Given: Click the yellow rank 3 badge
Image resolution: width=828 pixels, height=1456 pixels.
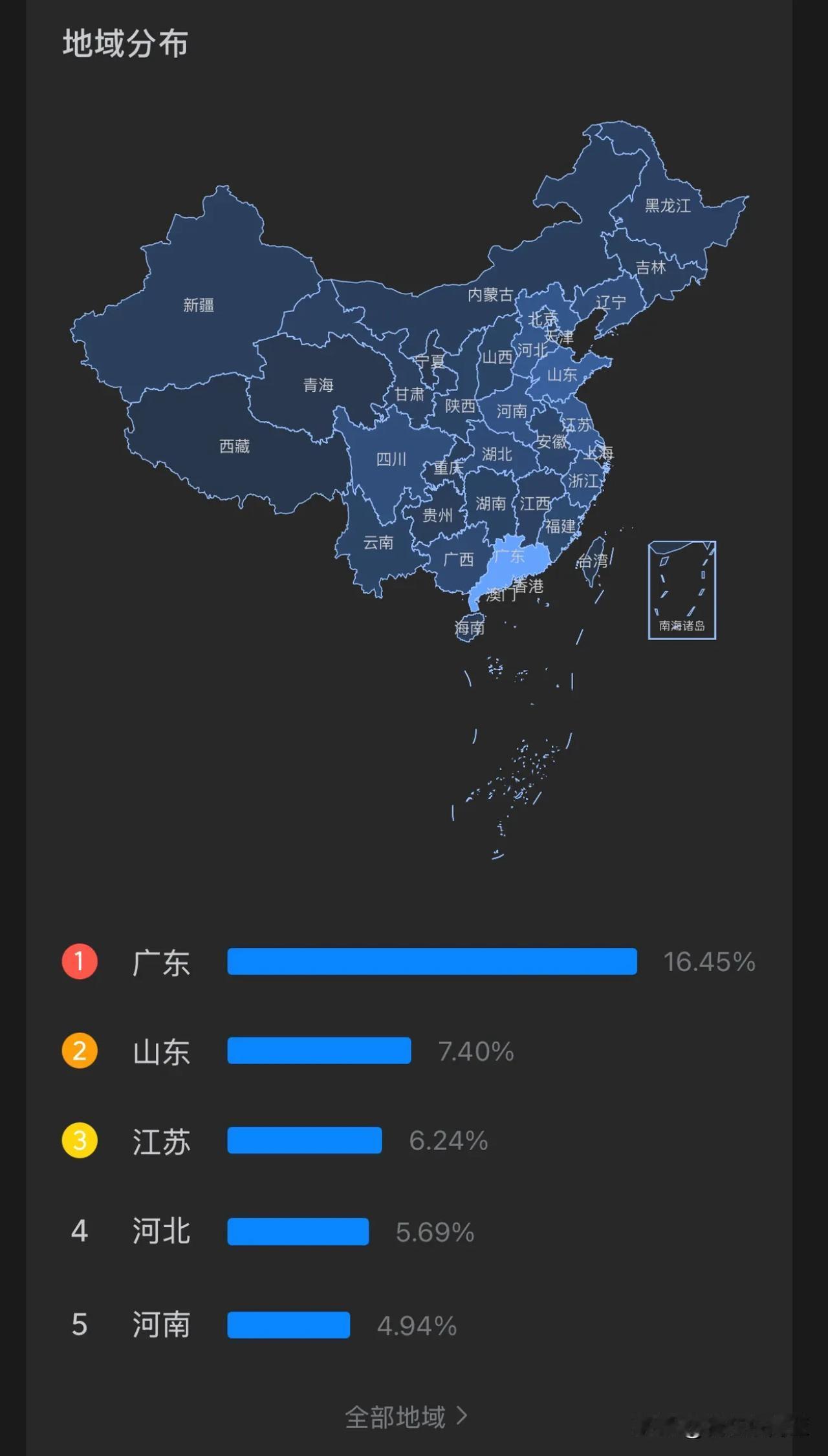Looking at the screenshot, I should click(x=80, y=1142).
